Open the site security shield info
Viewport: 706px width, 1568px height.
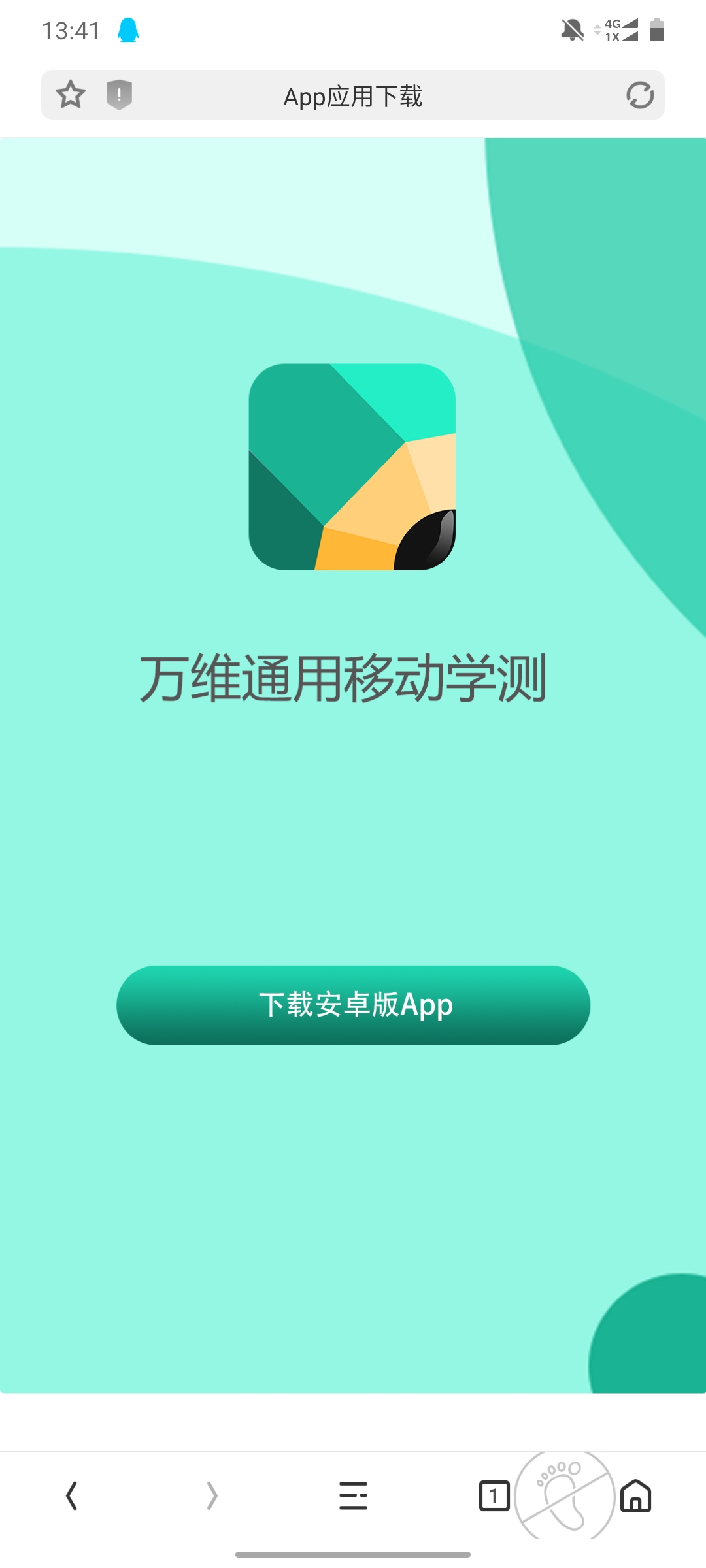pos(119,95)
